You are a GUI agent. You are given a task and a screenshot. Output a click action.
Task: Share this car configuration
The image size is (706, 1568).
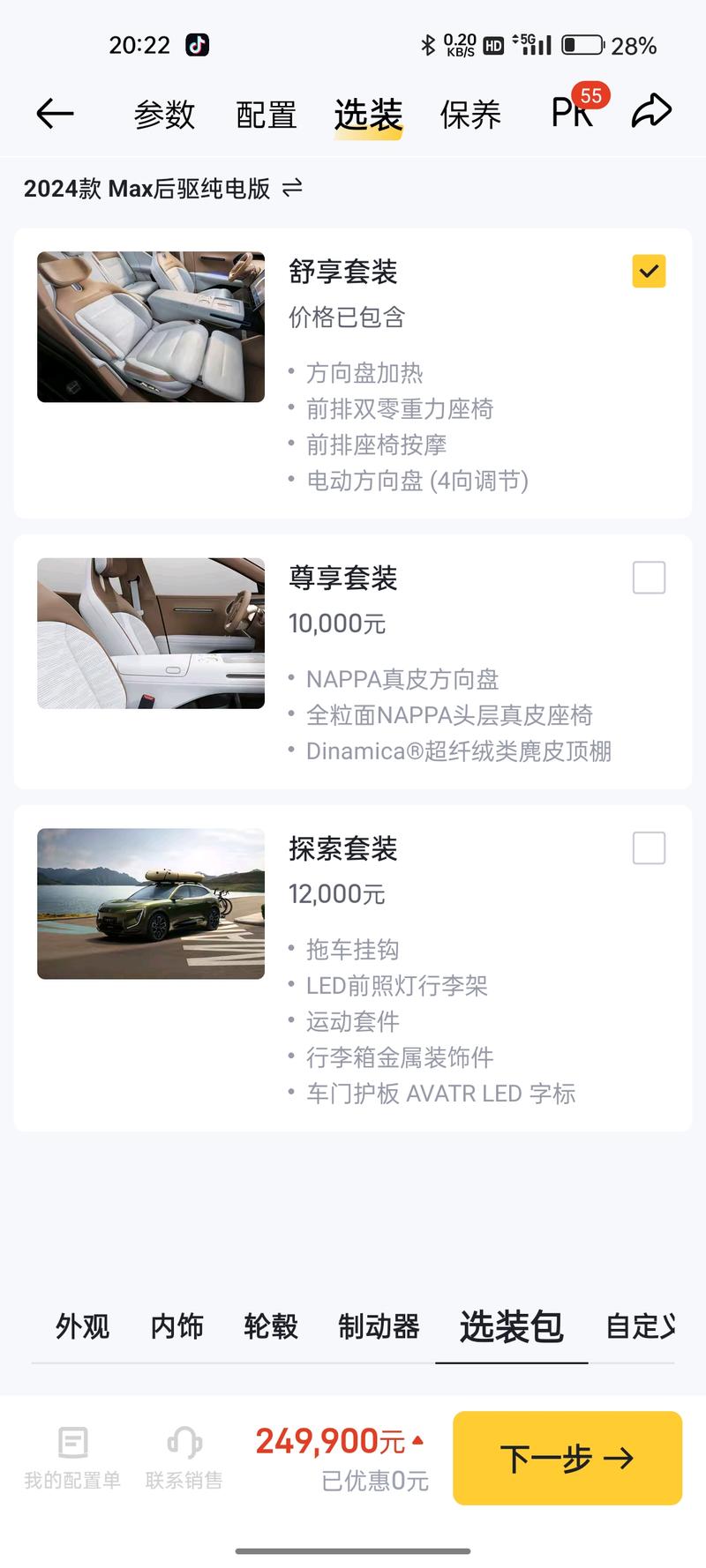tap(651, 112)
